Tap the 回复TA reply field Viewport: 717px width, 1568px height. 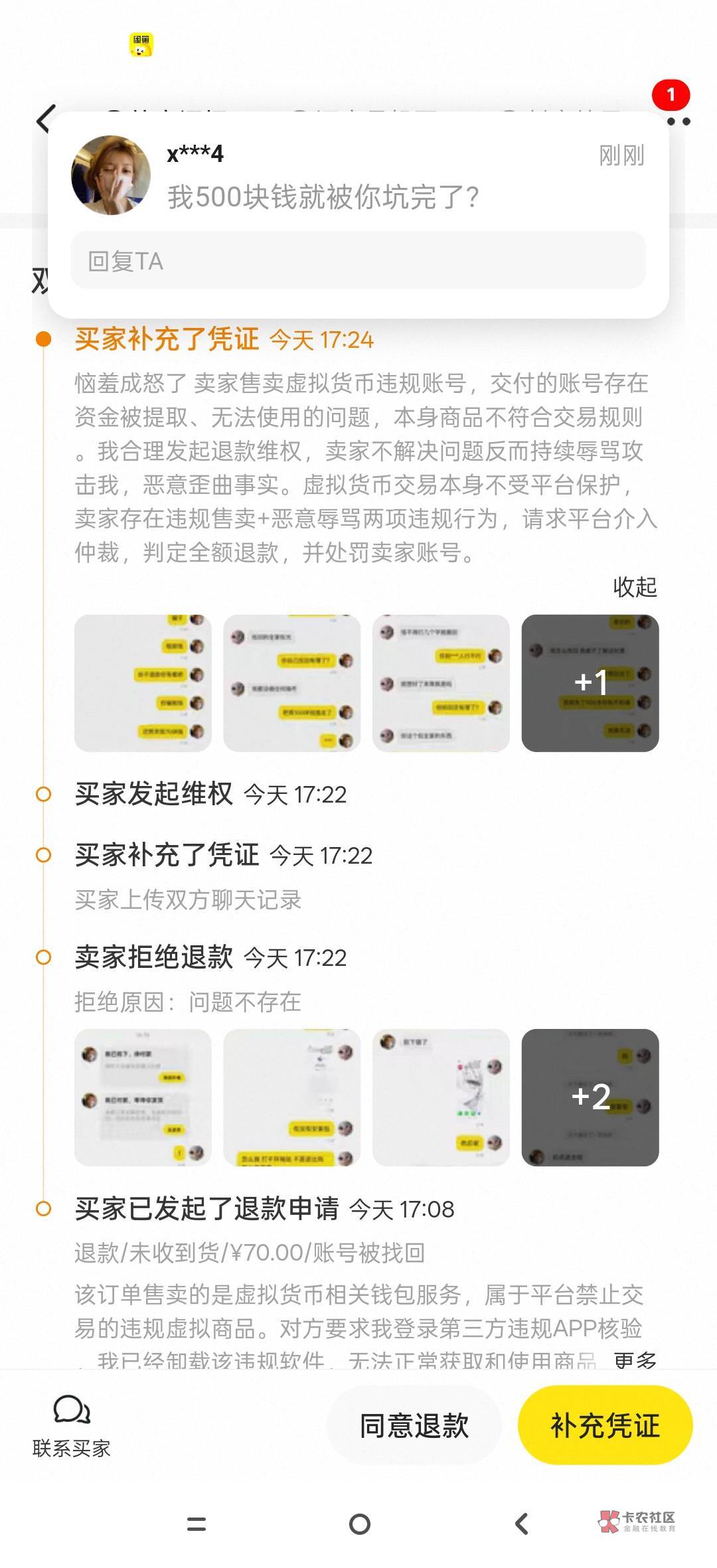pyautogui.click(x=358, y=260)
